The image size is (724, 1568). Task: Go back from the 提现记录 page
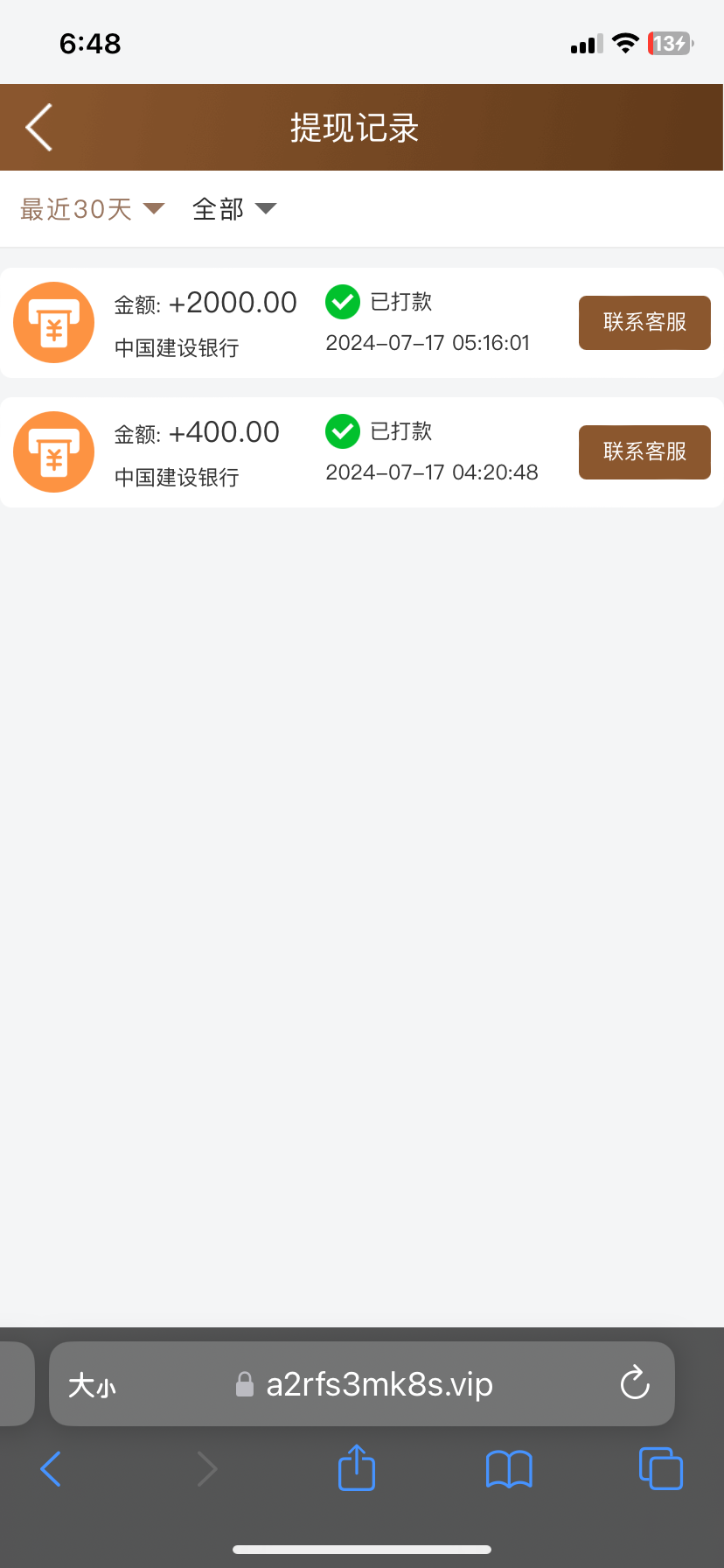pos(39,128)
